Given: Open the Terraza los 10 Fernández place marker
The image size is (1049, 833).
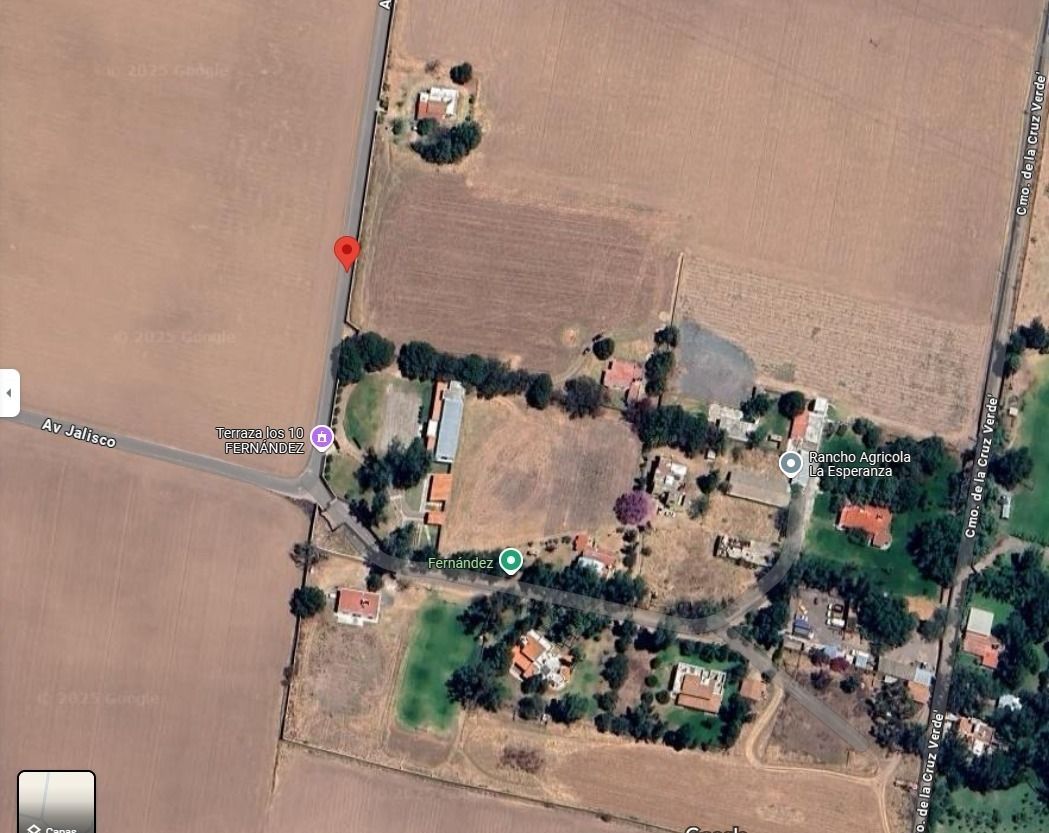Looking at the screenshot, I should click(321, 437).
